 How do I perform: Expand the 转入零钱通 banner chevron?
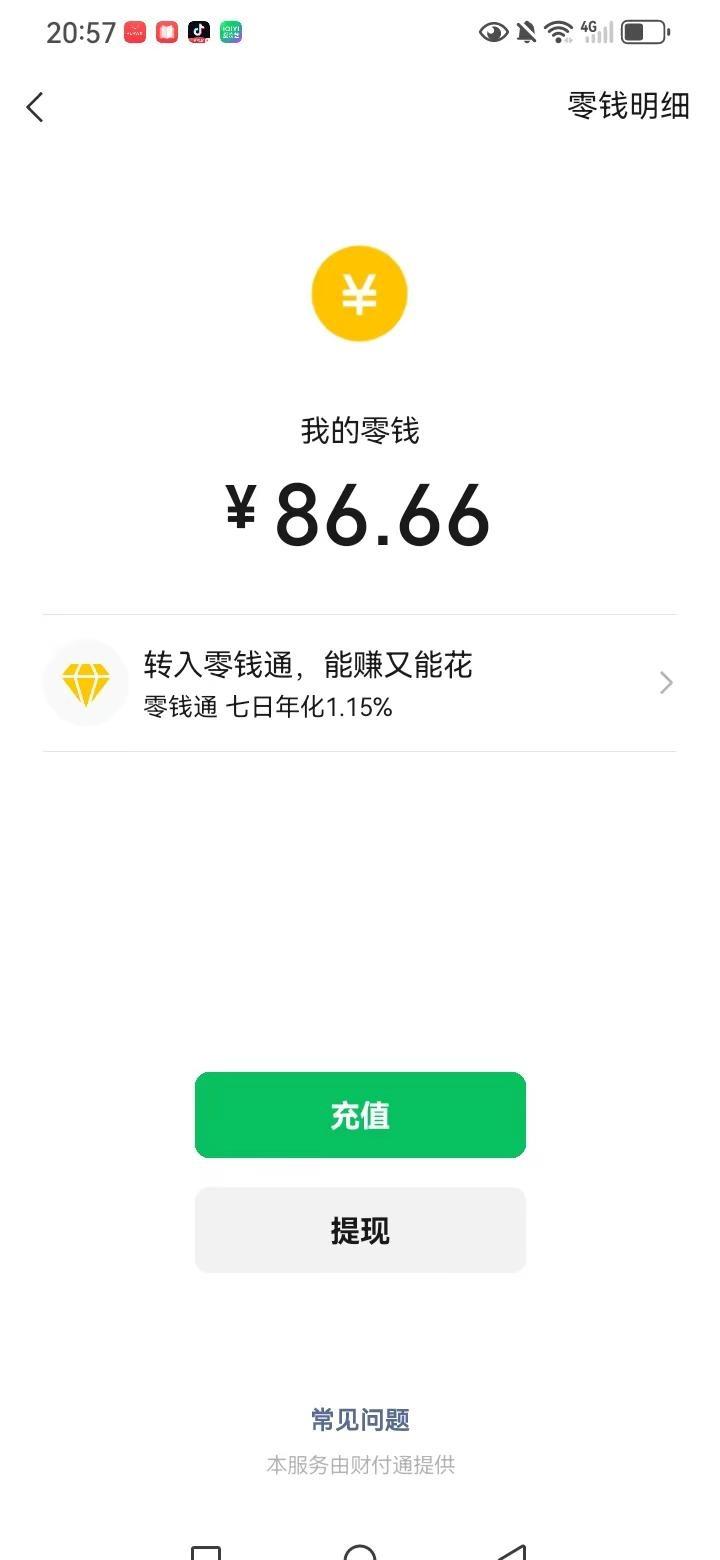pos(665,682)
